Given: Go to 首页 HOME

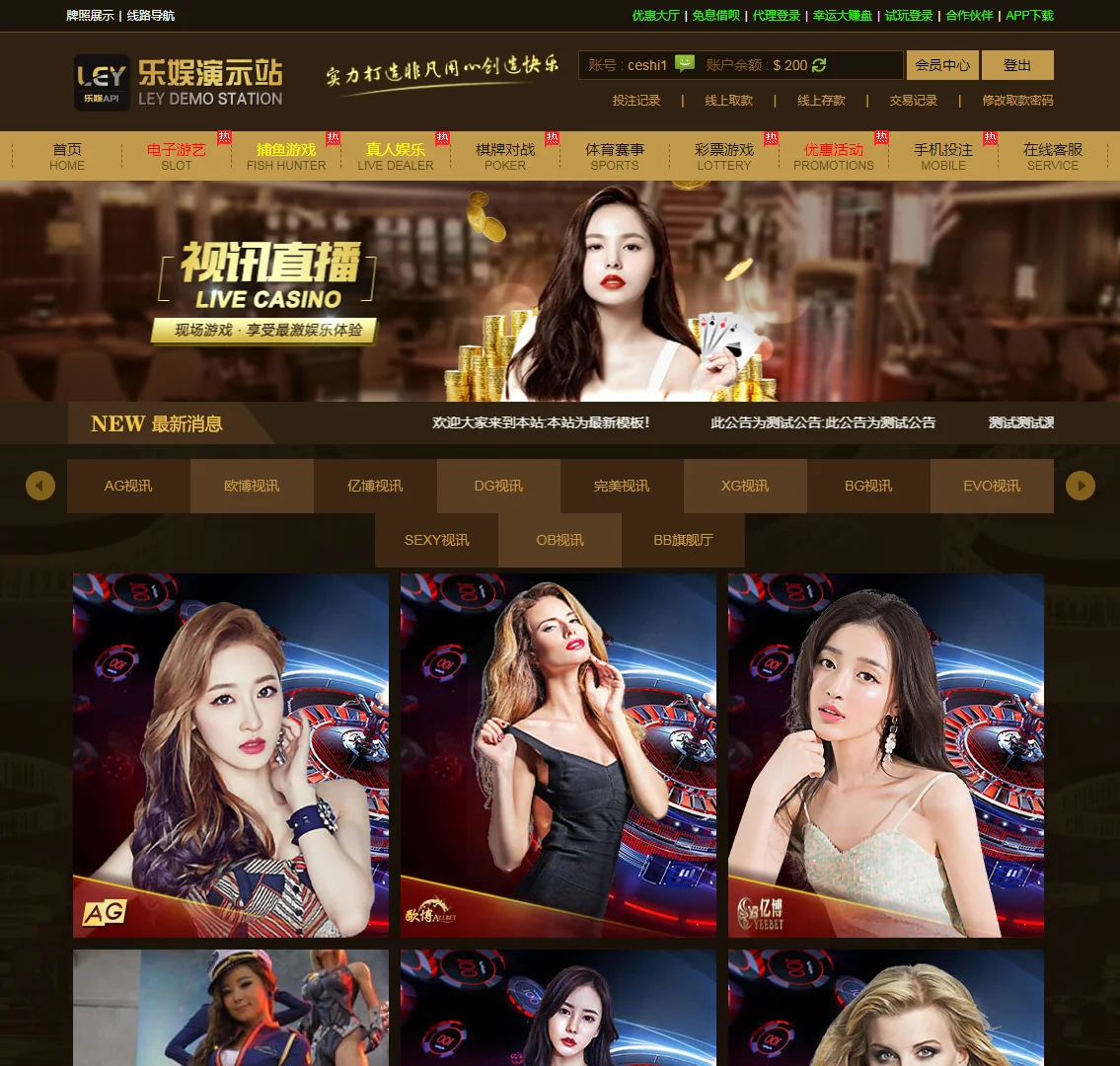Looking at the screenshot, I should pos(67,156).
